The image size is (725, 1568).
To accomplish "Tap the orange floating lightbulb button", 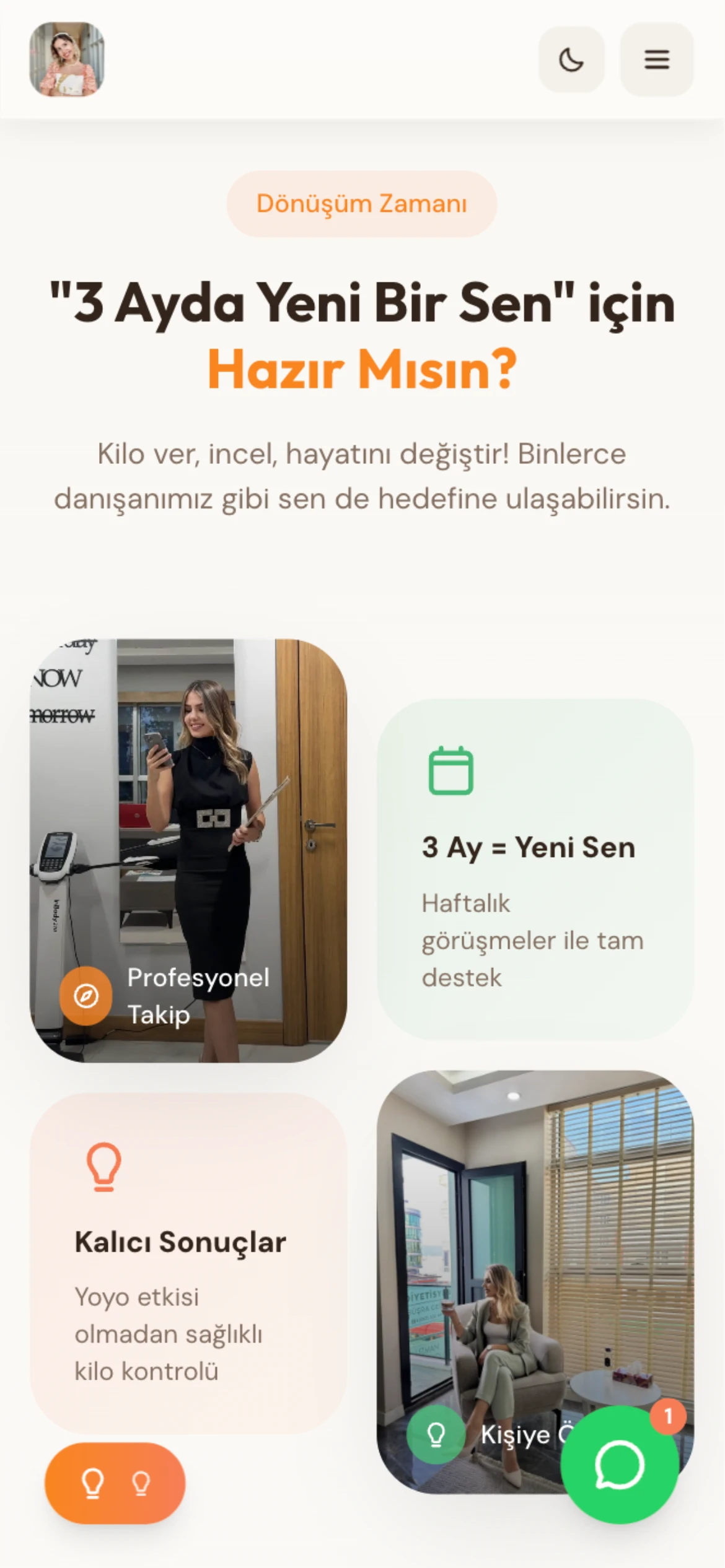I will coord(115,1483).
